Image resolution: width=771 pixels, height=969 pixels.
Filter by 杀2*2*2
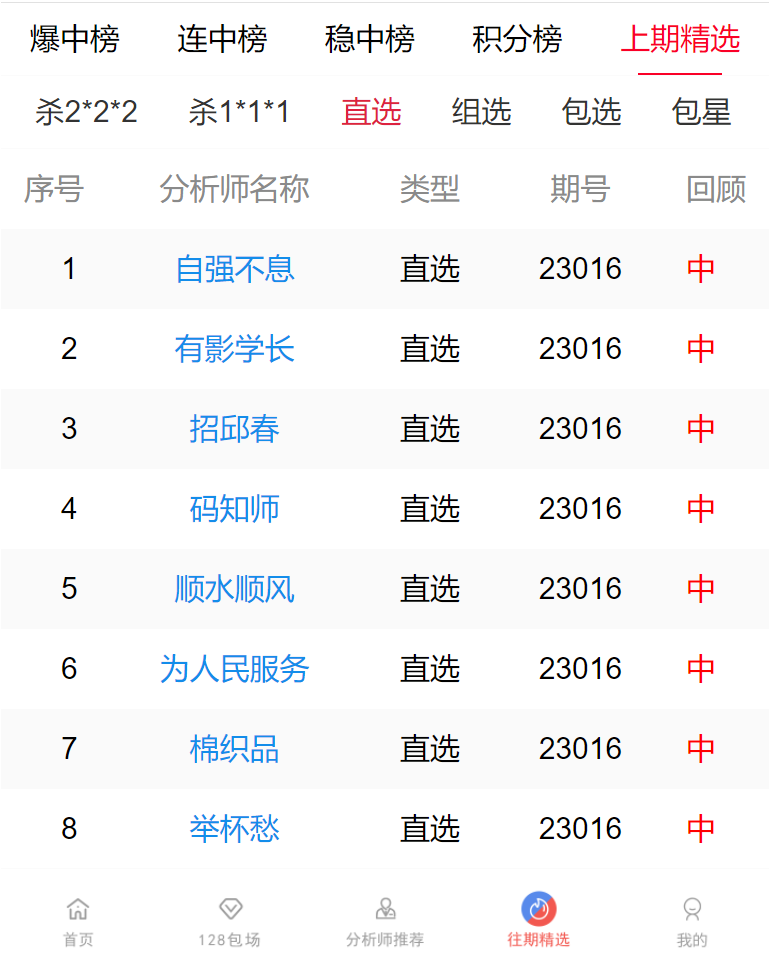[x=86, y=112]
